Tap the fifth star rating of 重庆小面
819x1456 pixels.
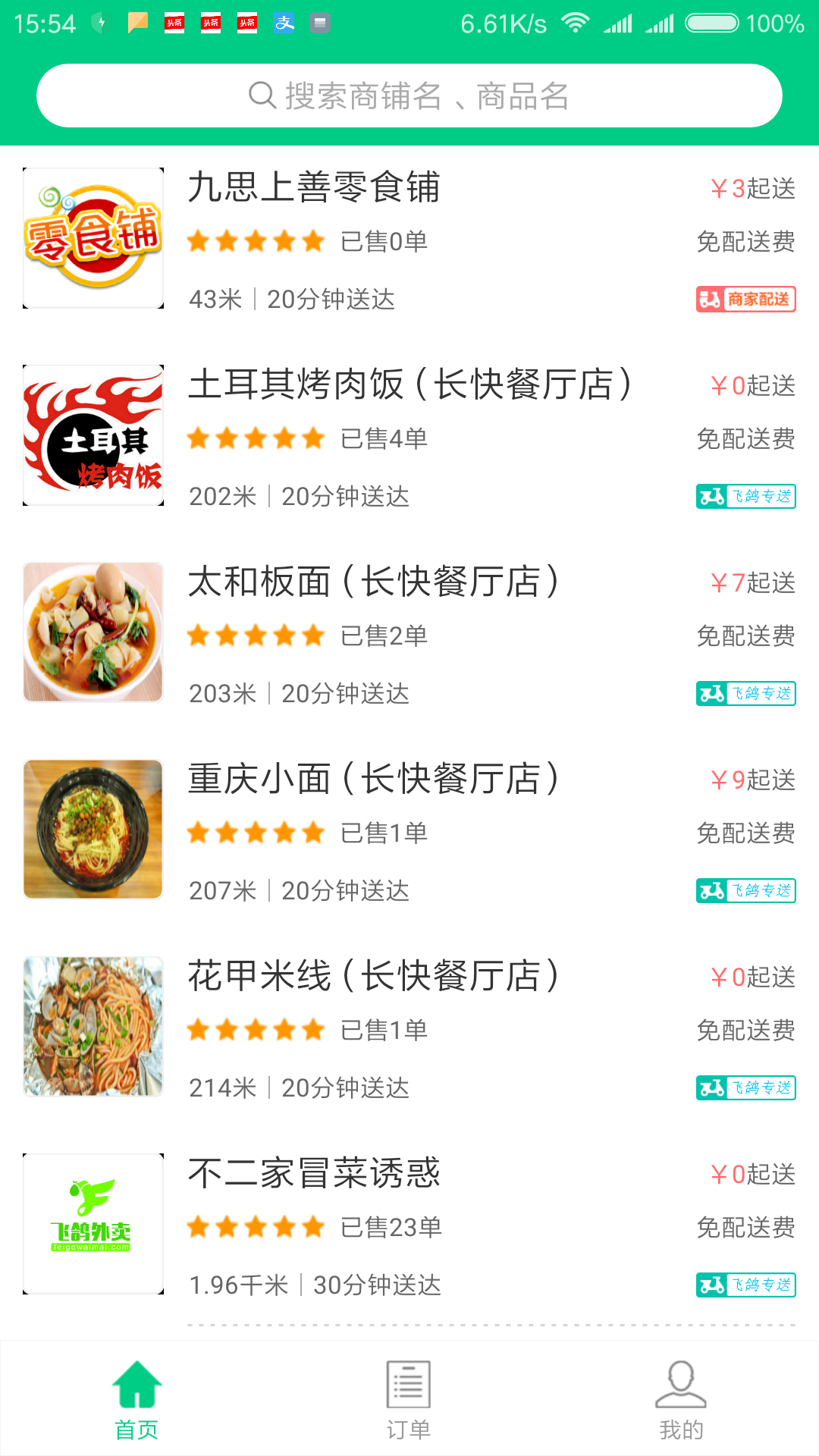coord(312,832)
